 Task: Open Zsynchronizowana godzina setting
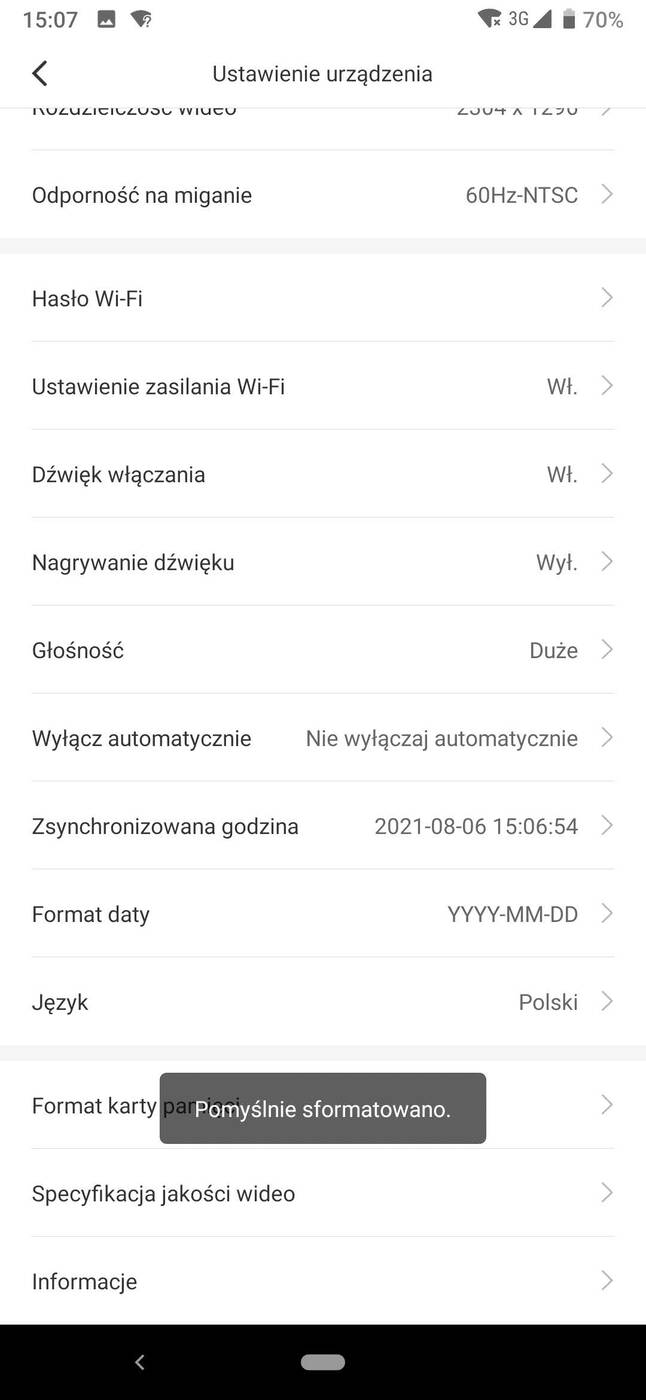(323, 826)
